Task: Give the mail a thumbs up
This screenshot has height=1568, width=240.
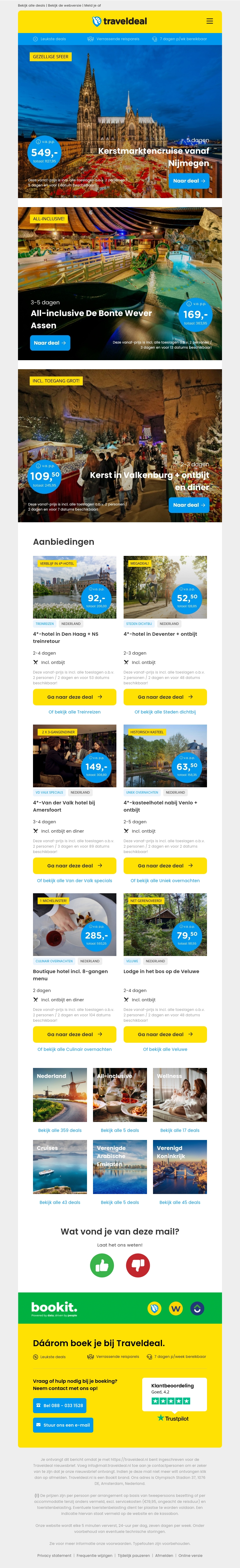Action: [x=102, y=1265]
